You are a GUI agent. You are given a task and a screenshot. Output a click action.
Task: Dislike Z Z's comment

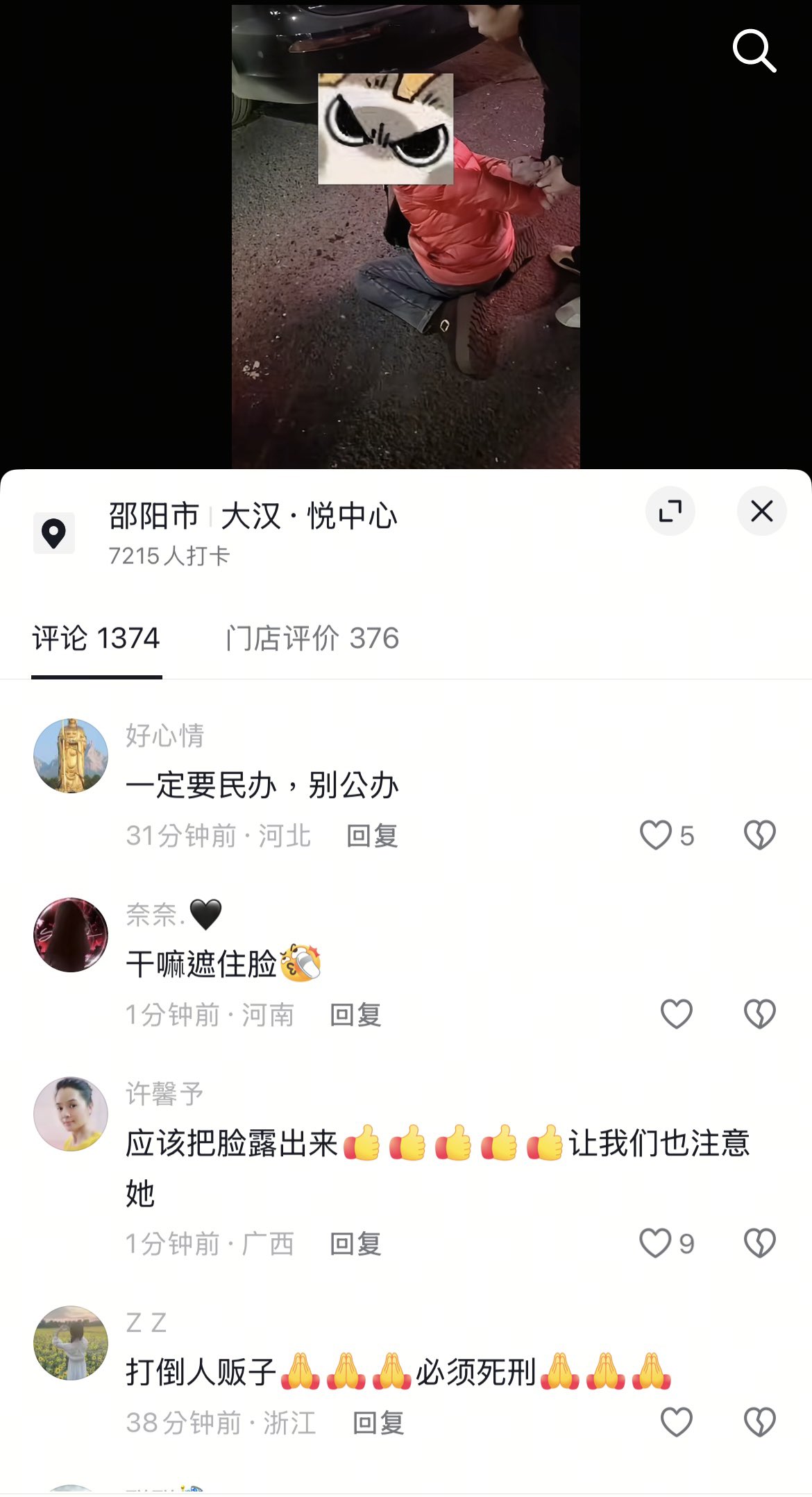(x=759, y=1422)
